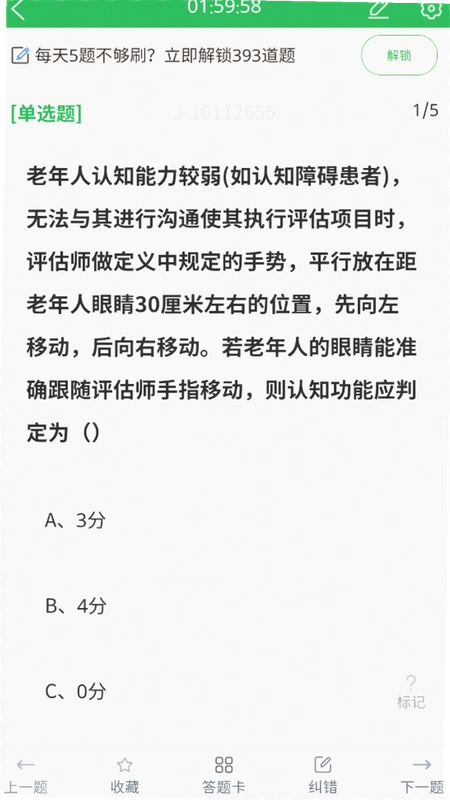Open the settings gear icon
This screenshot has height=800, width=450.
click(x=431, y=9)
